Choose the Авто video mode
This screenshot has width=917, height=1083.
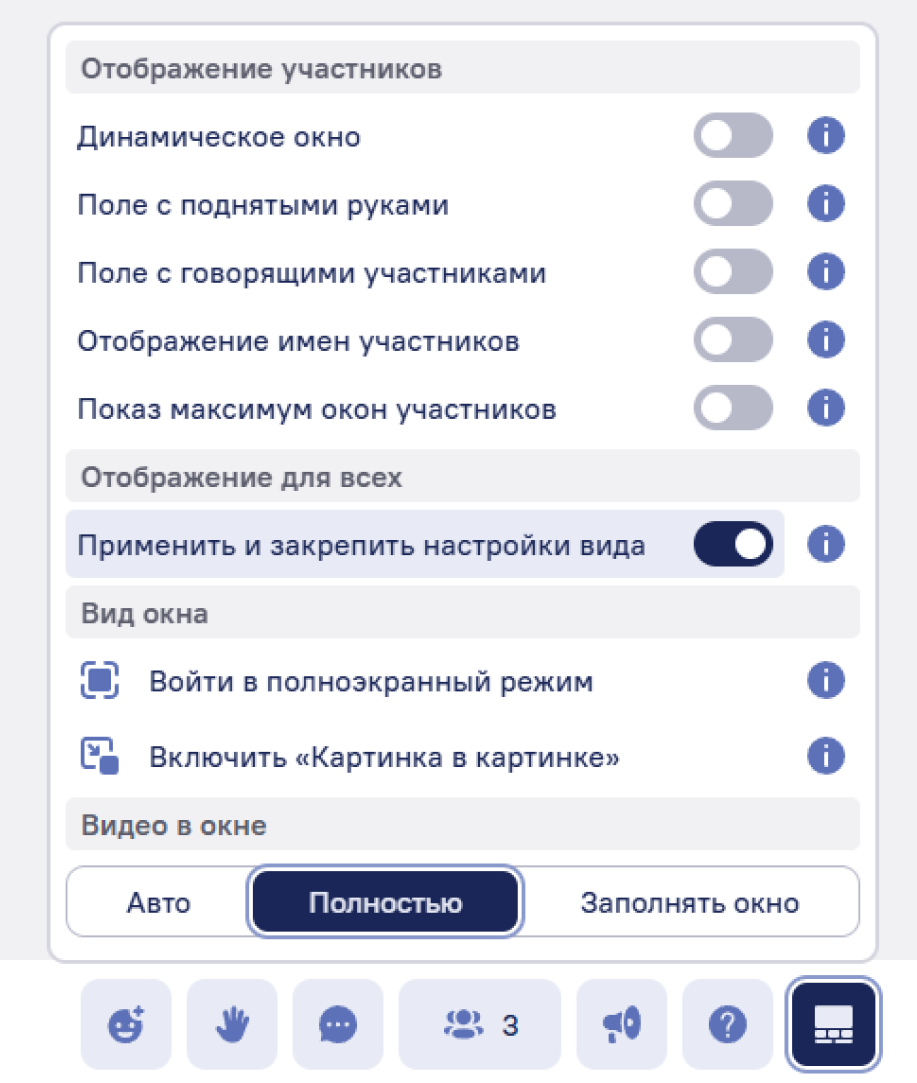tap(158, 903)
